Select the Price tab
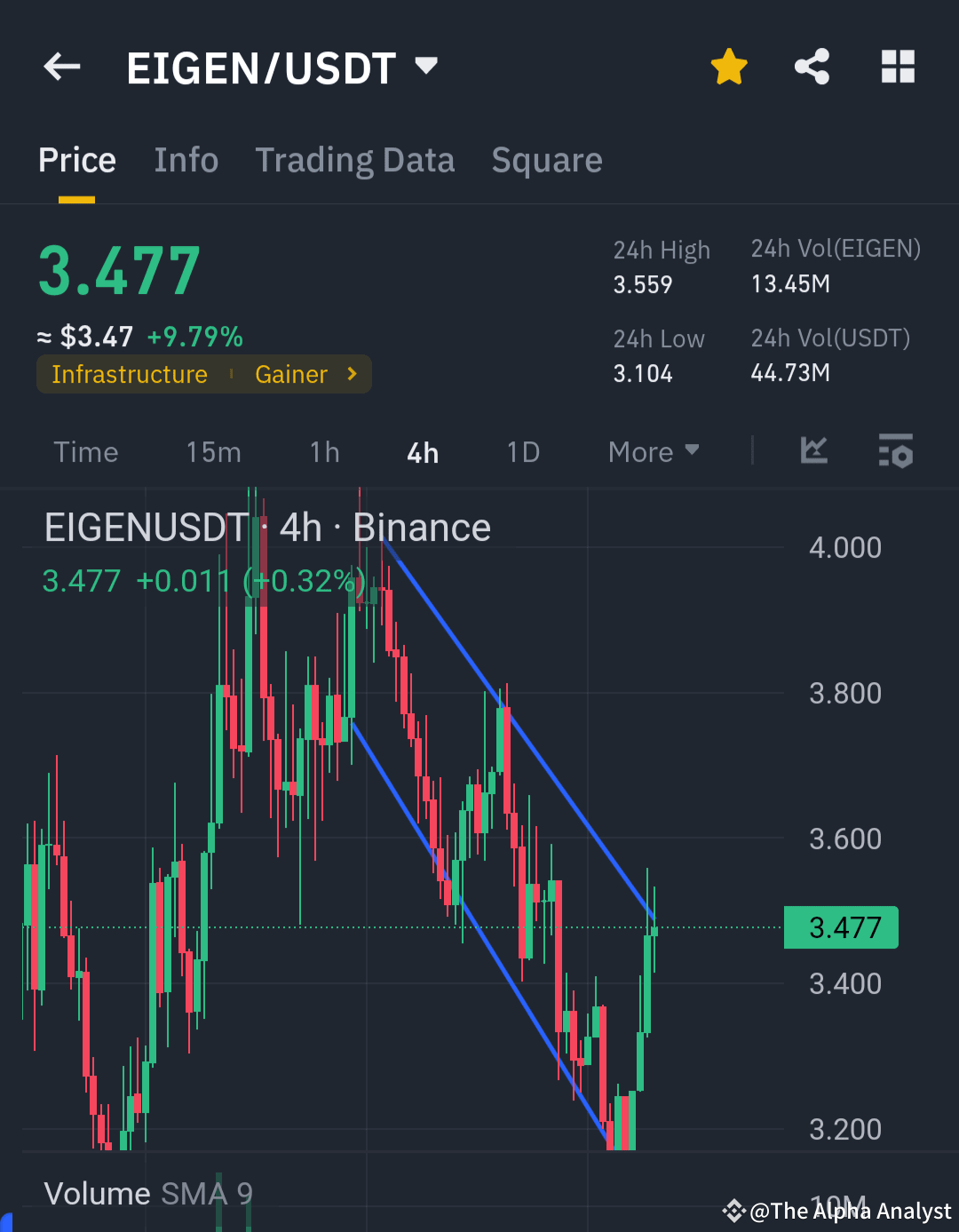Screen dimensions: 959x1232 (77, 160)
